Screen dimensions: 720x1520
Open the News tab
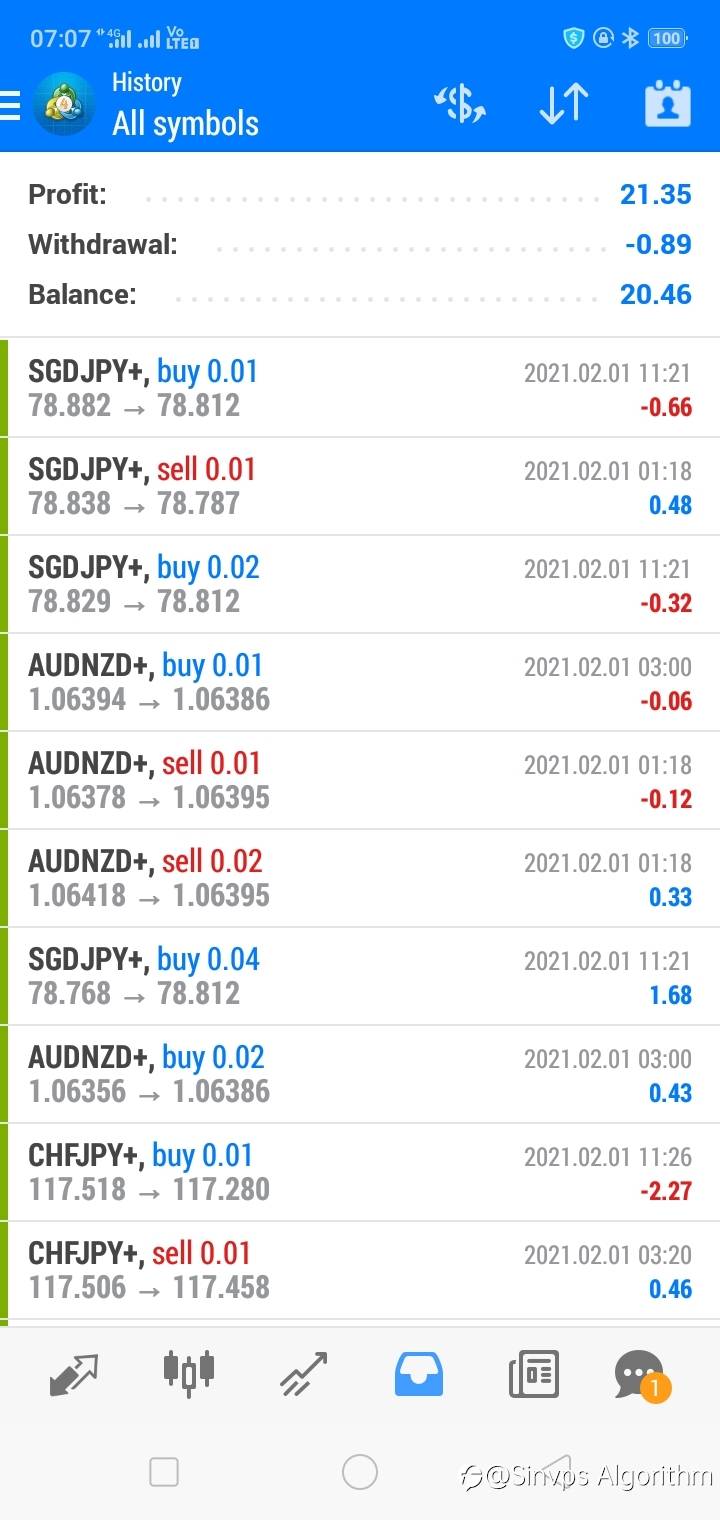533,1375
